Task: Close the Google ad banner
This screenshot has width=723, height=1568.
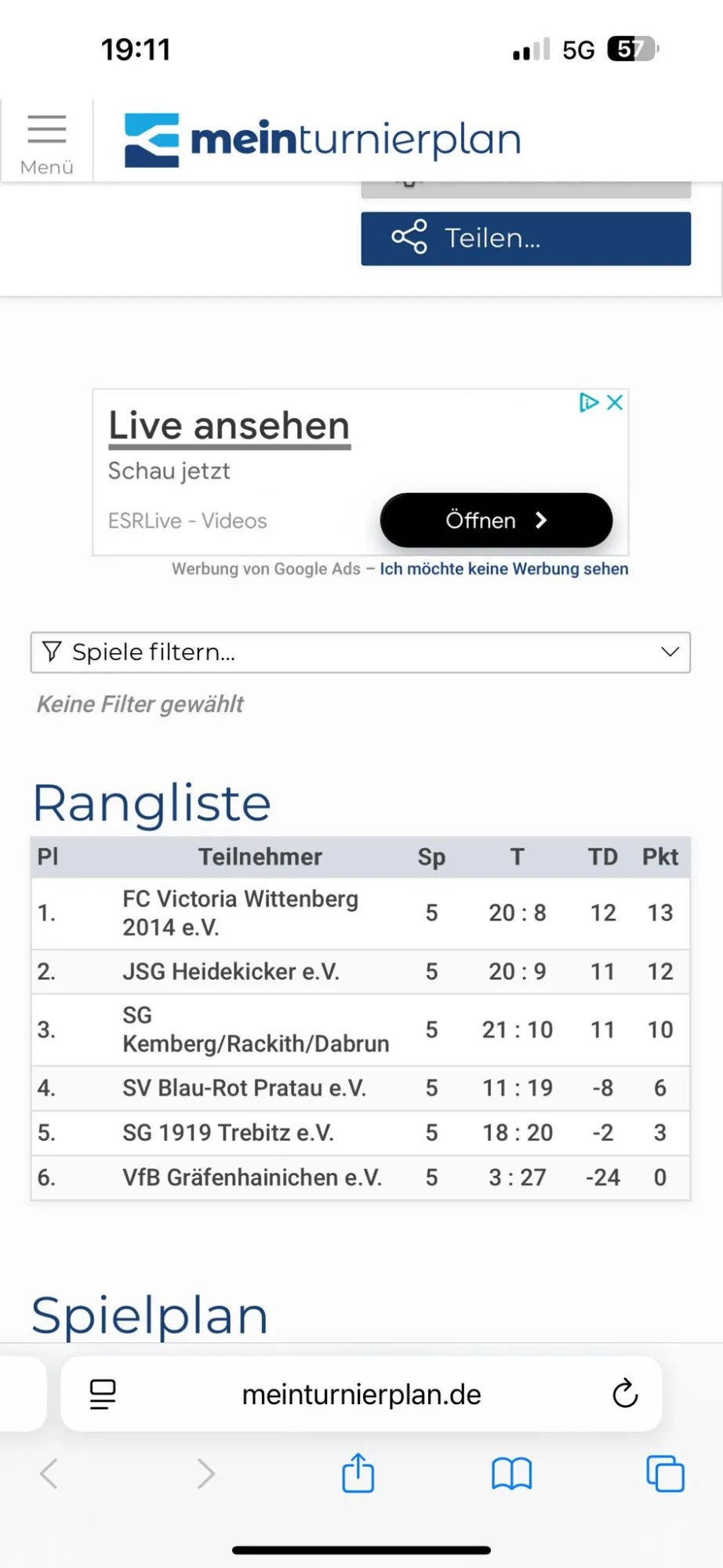Action: click(x=616, y=402)
